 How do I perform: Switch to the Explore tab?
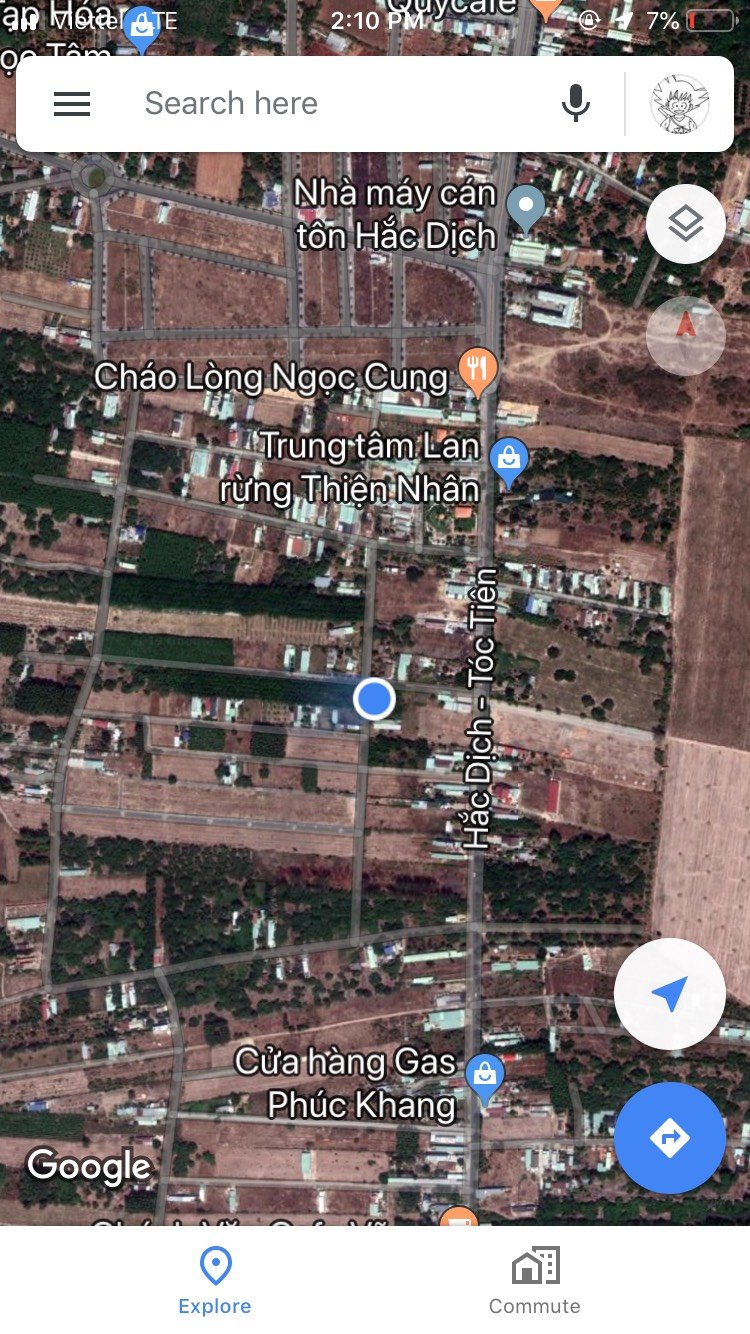click(215, 1280)
